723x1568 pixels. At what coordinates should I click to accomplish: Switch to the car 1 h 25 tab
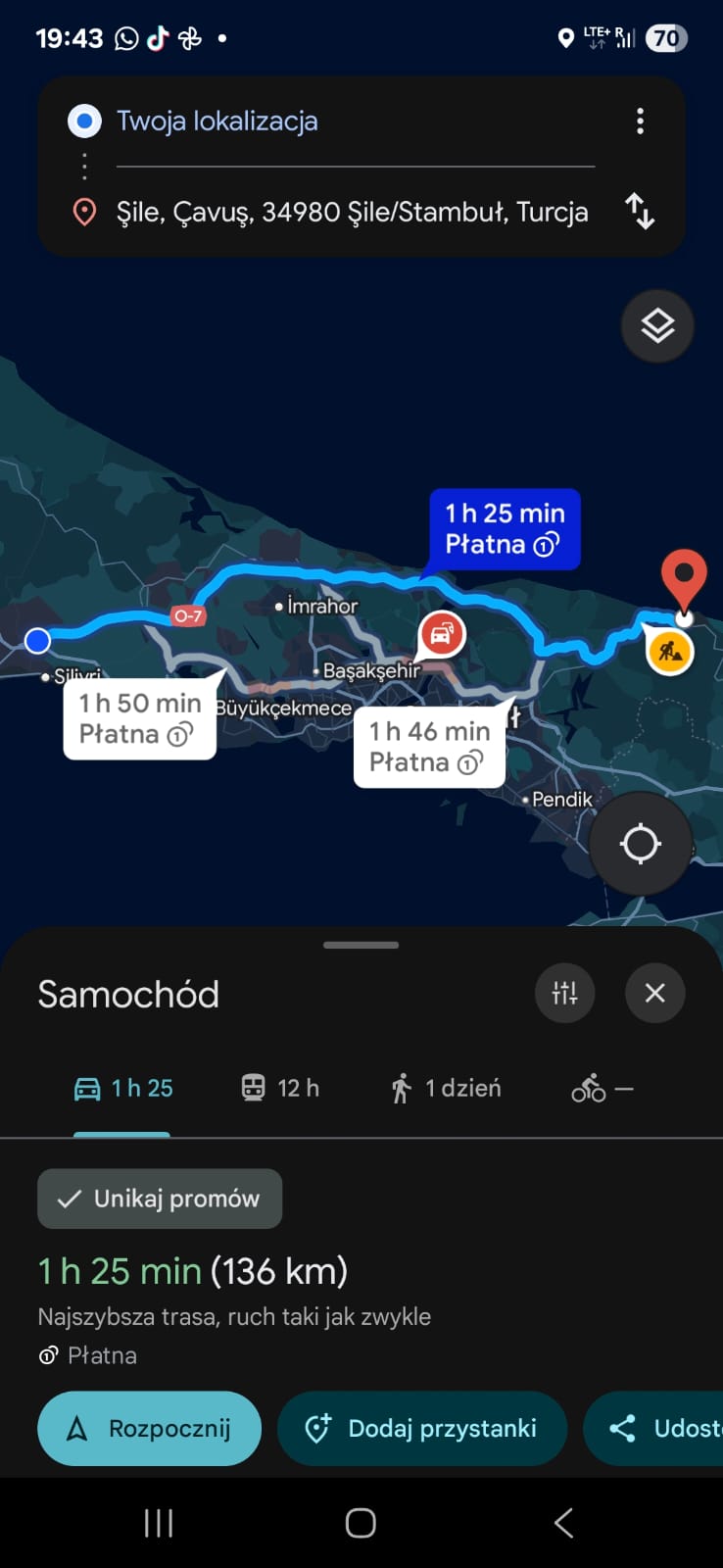pyautogui.click(x=123, y=1088)
